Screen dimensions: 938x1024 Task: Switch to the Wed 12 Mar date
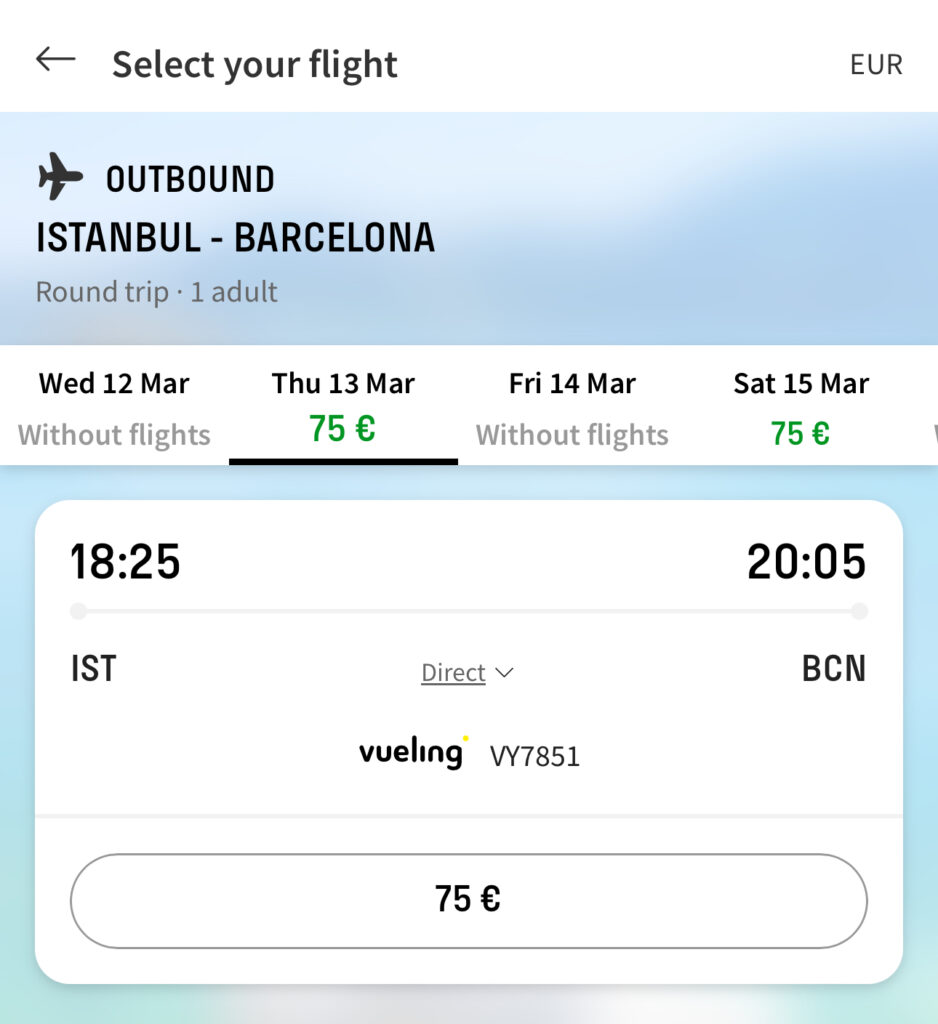pyautogui.click(x=114, y=407)
